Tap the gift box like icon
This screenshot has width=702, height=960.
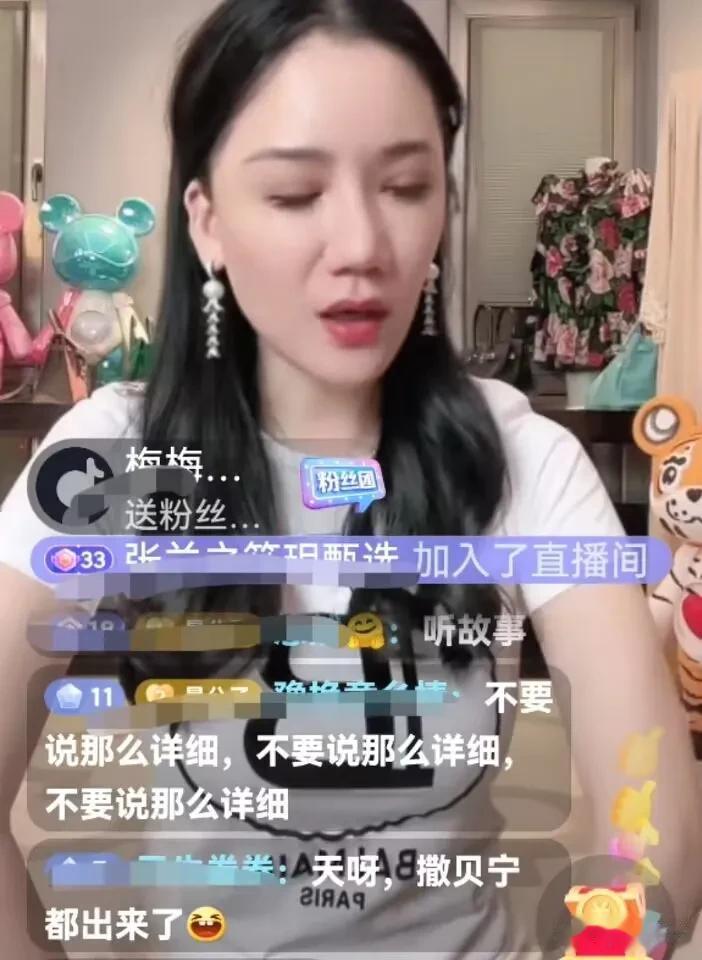coord(606,909)
